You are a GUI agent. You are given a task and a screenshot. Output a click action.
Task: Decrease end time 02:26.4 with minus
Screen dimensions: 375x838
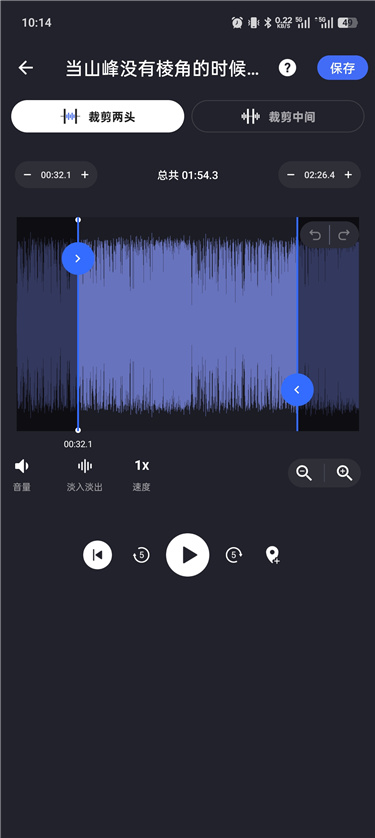(291, 175)
